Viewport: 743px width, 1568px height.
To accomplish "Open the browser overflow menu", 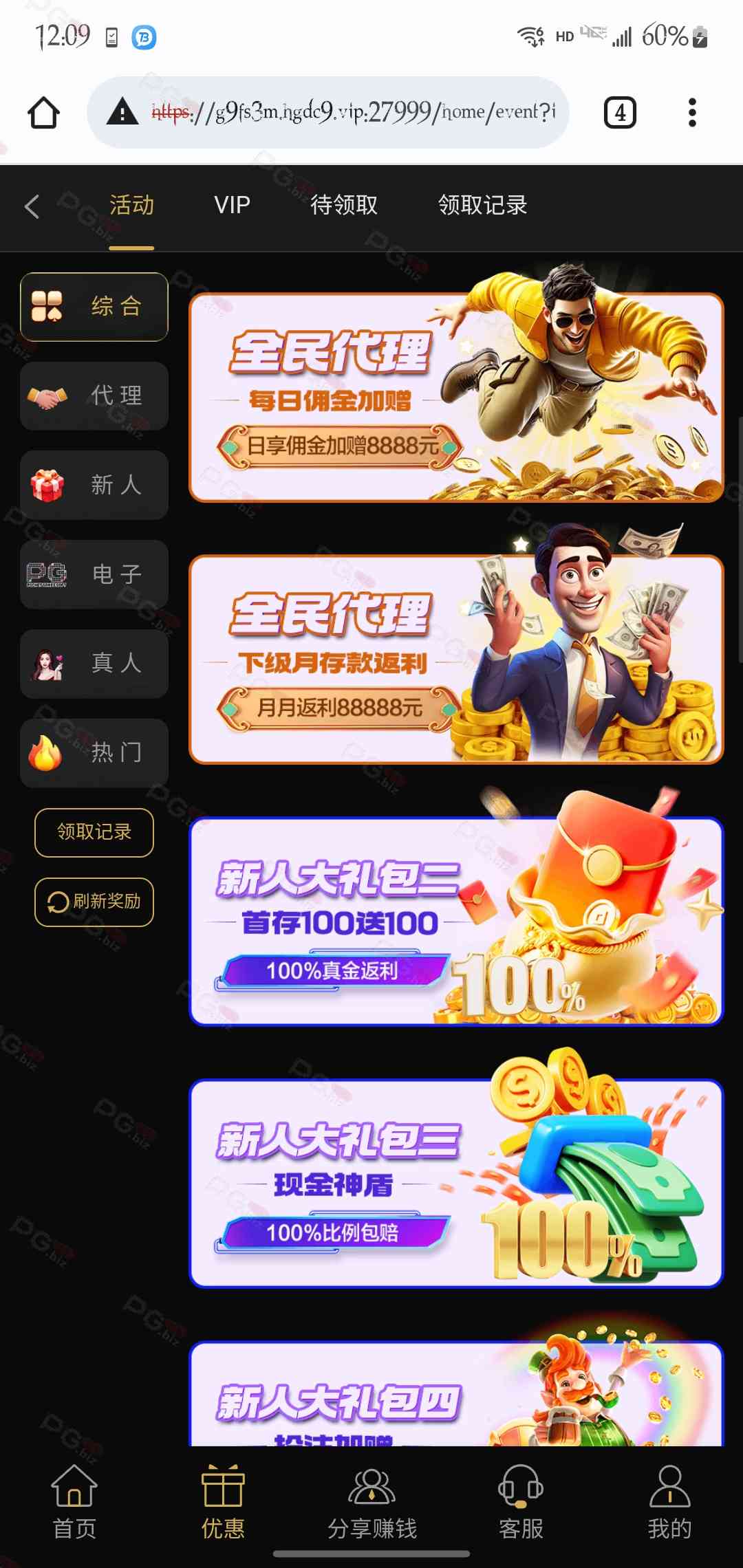I will [x=692, y=113].
